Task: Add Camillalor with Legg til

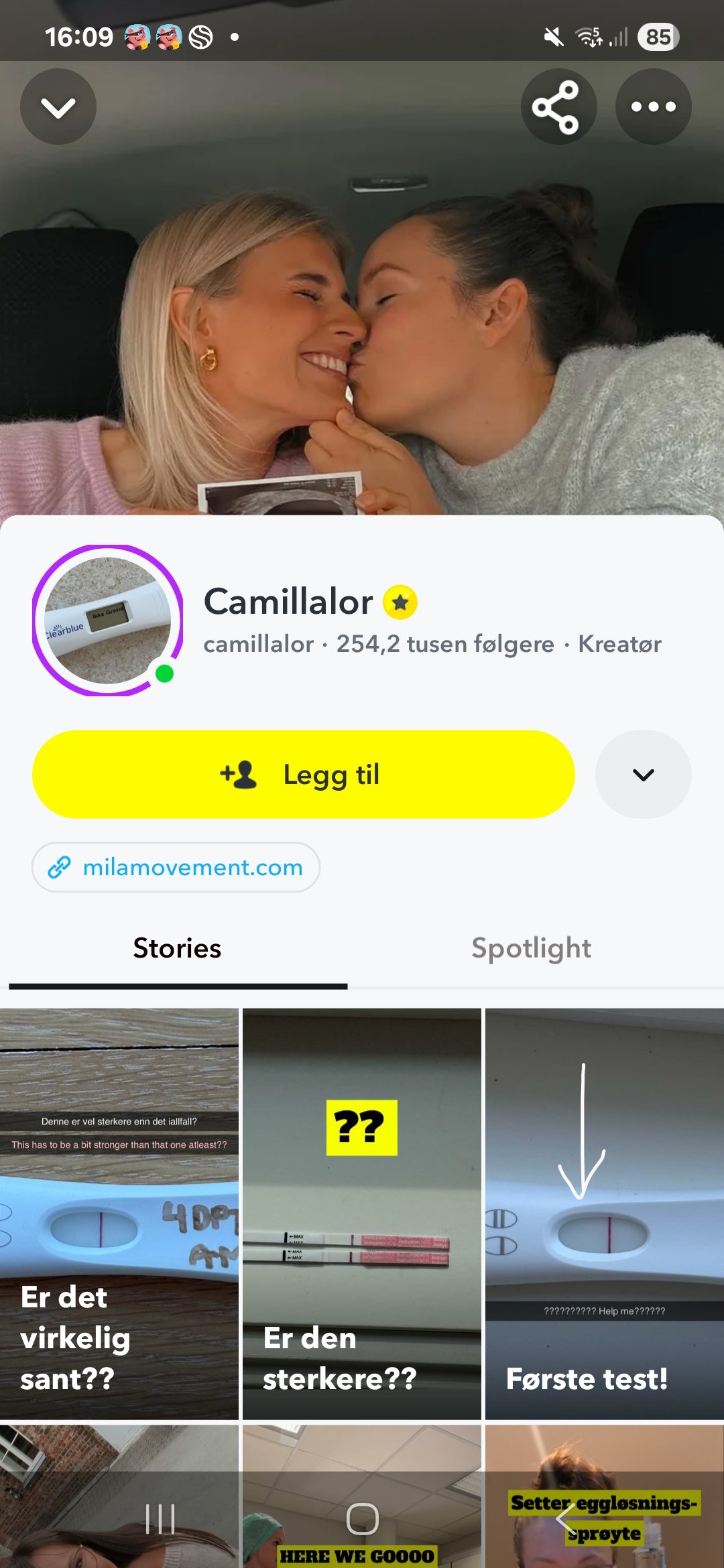Action: pyautogui.click(x=303, y=774)
